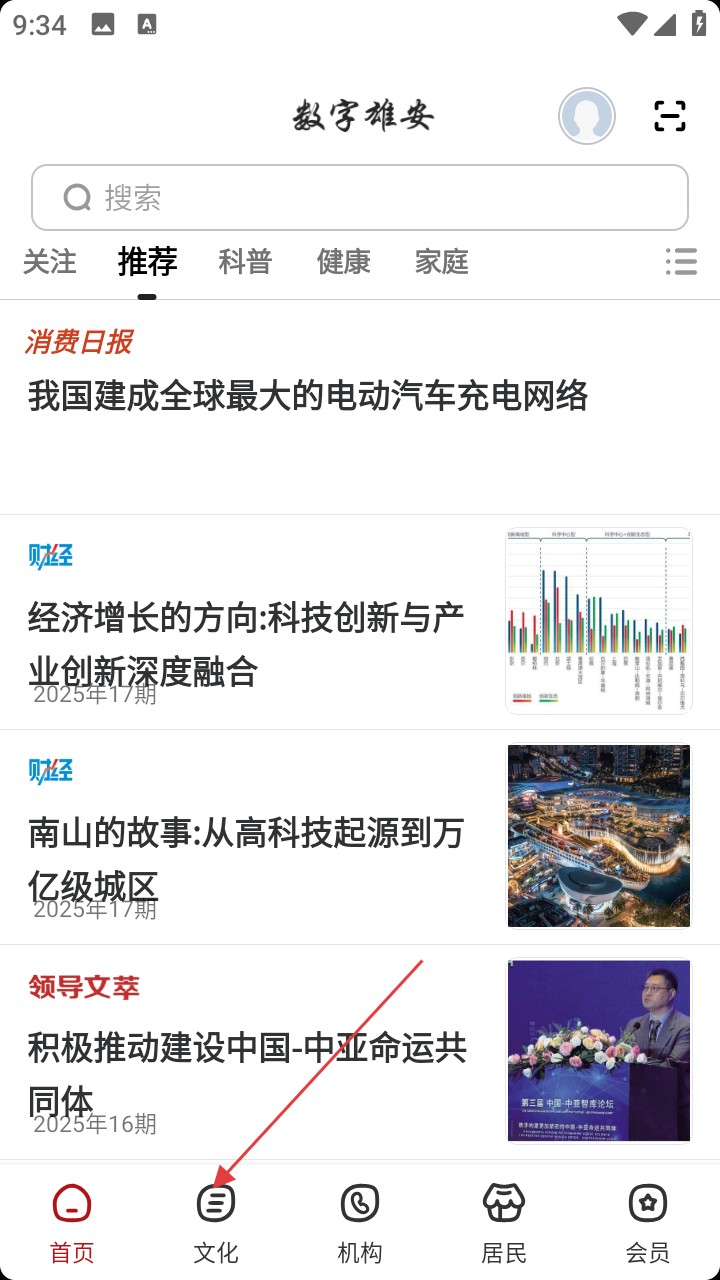
Task: Go to the 健康 tab
Action: tap(343, 262)
